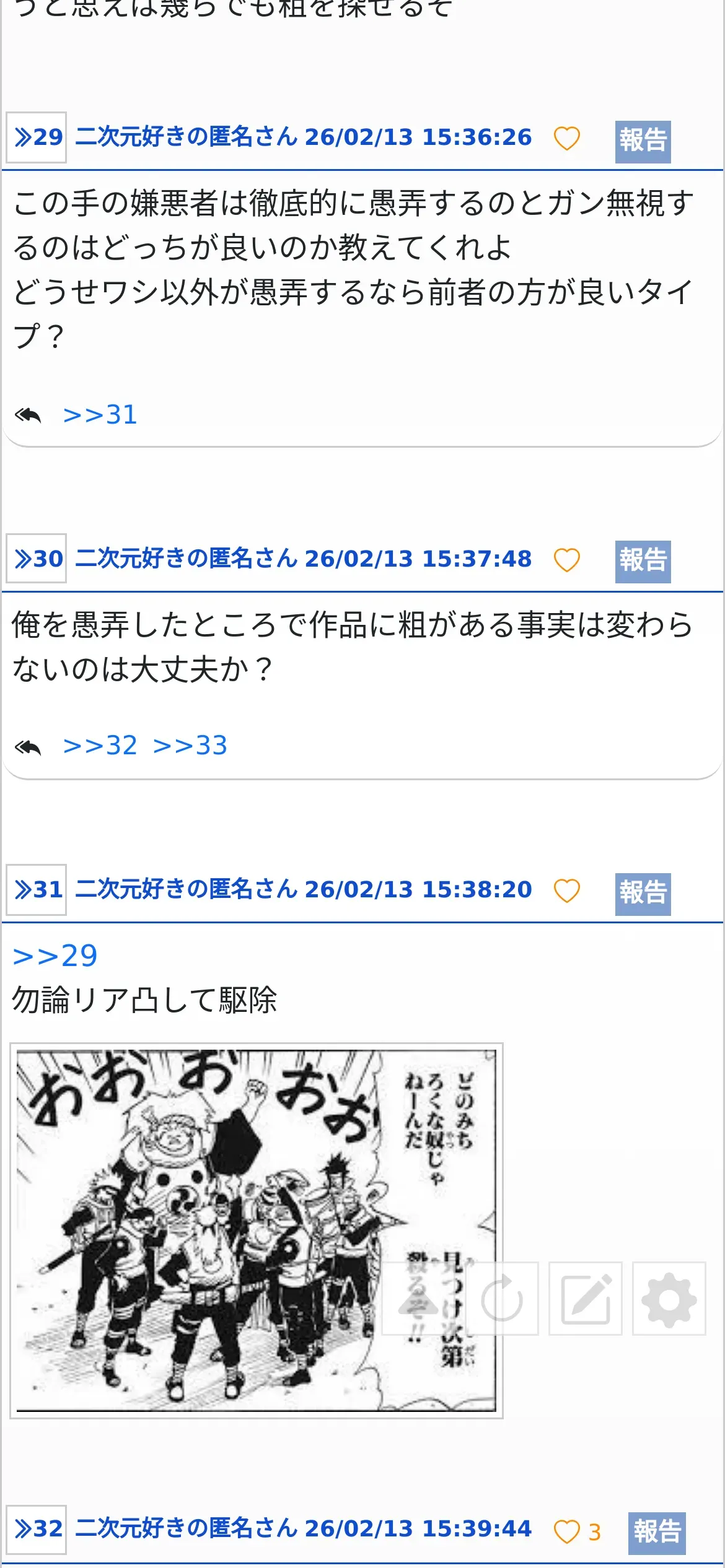Image resolution: width=725 pixels, height=1568 pixels.
Task: Like post 30 with the heart
Action: 566,560
